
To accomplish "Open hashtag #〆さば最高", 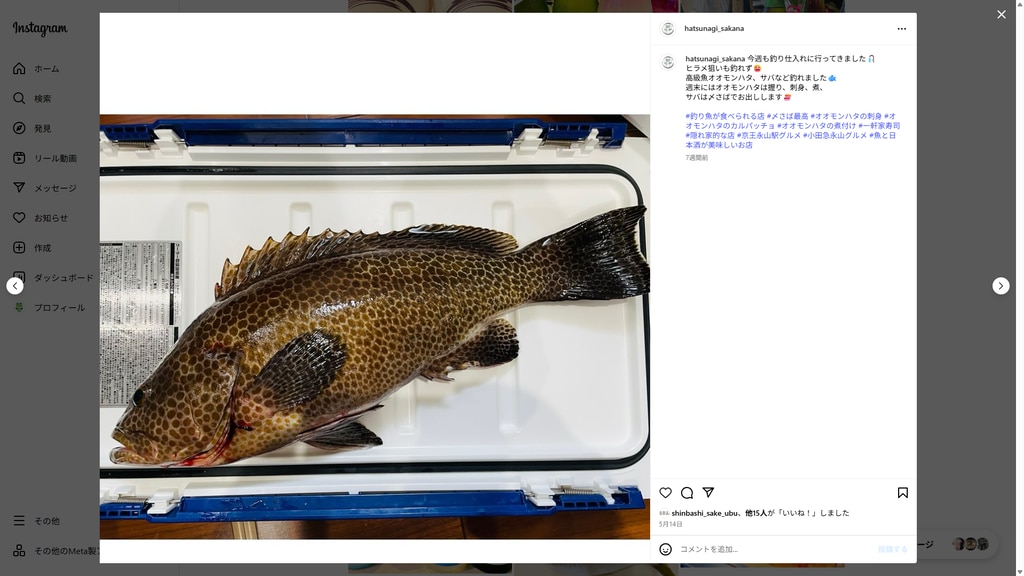I will 787,116.
